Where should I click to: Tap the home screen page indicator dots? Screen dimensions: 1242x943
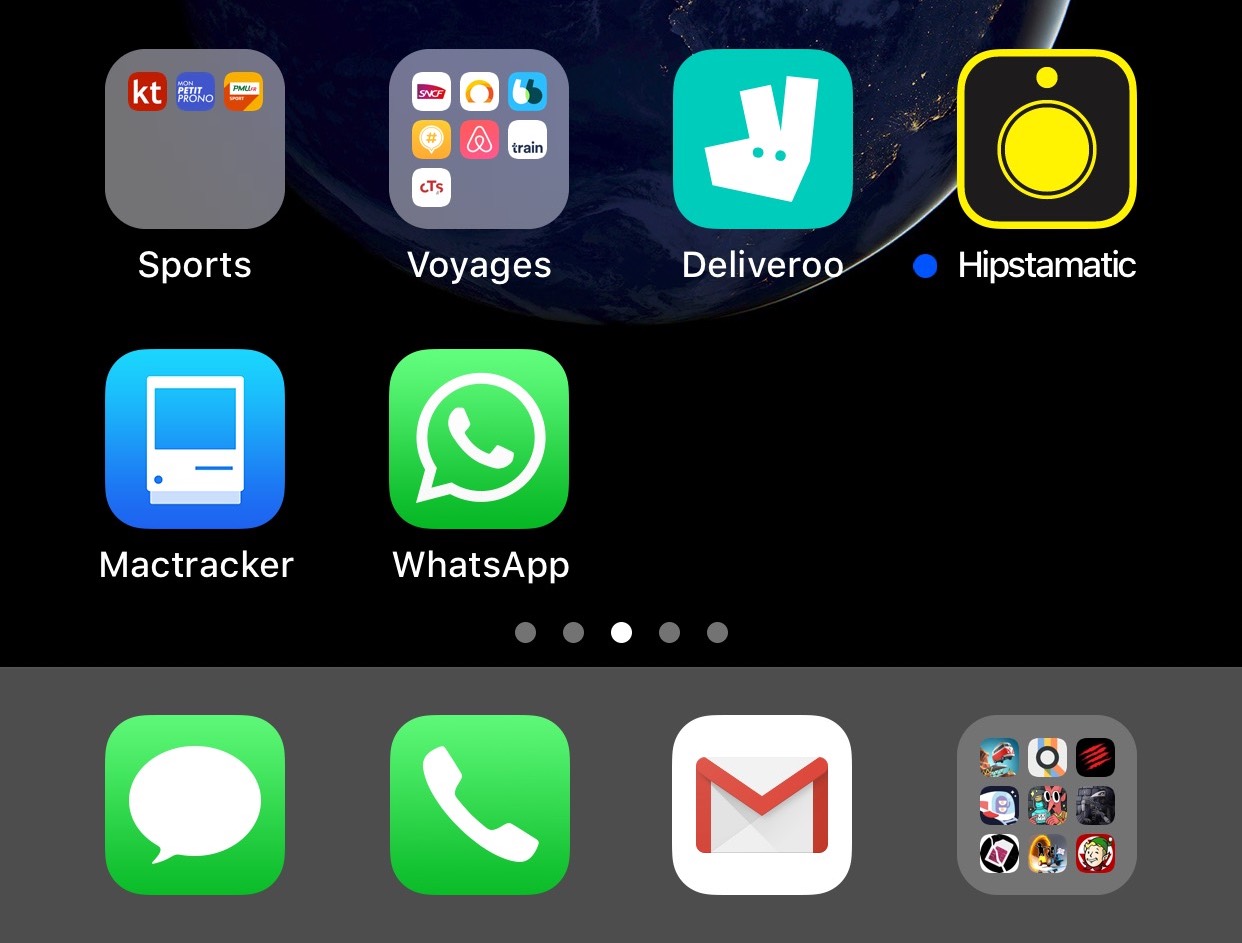point(621,633)
